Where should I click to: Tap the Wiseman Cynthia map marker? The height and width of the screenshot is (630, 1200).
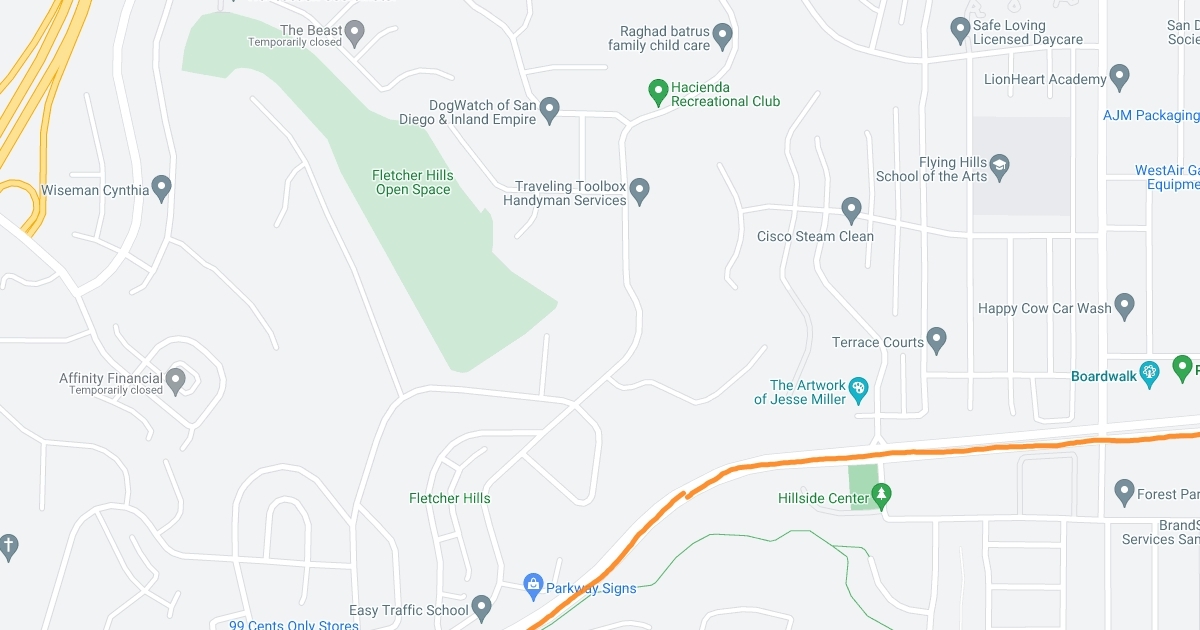click(x=162, y=187)
